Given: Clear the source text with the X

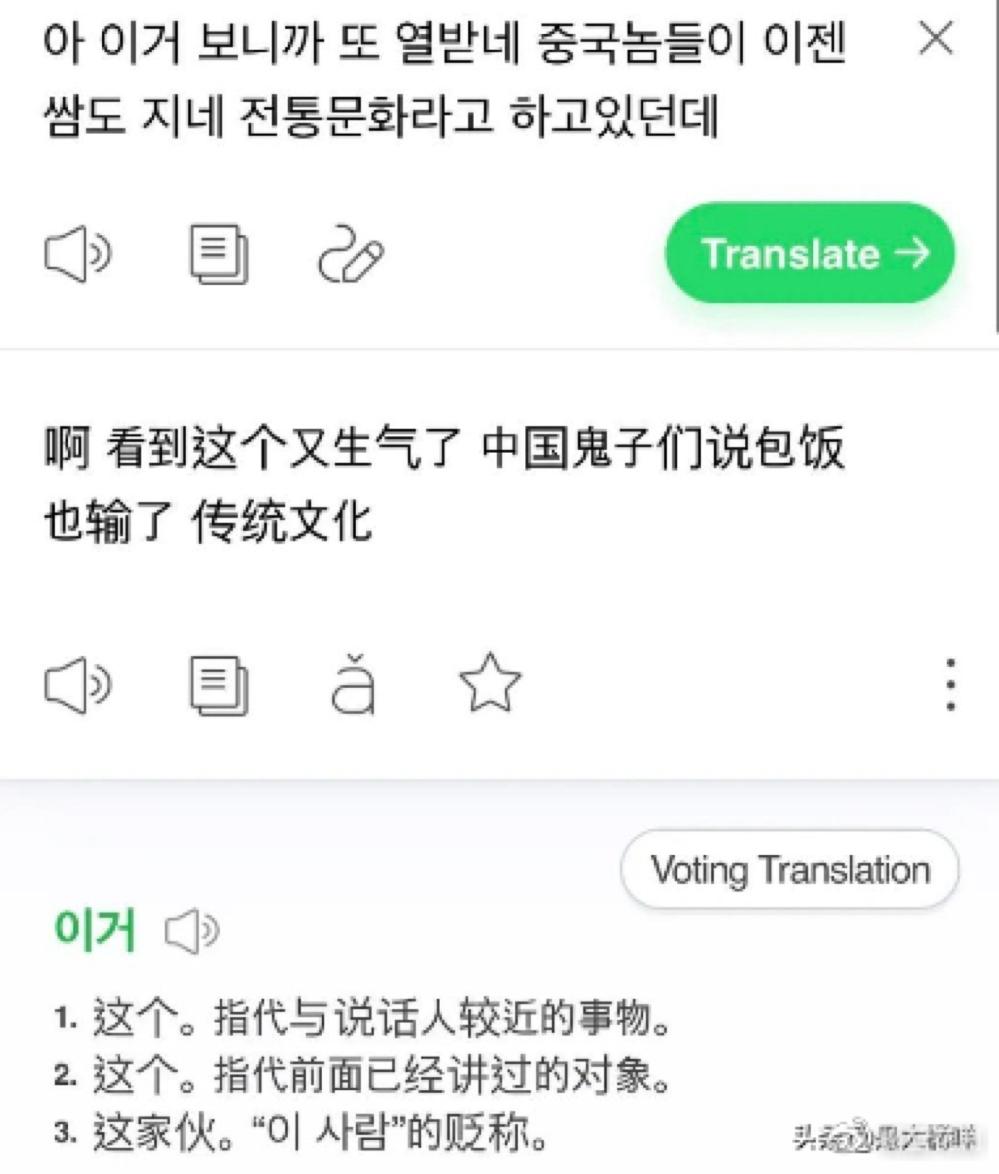Looking at the screenshot, I should (937, 38).
